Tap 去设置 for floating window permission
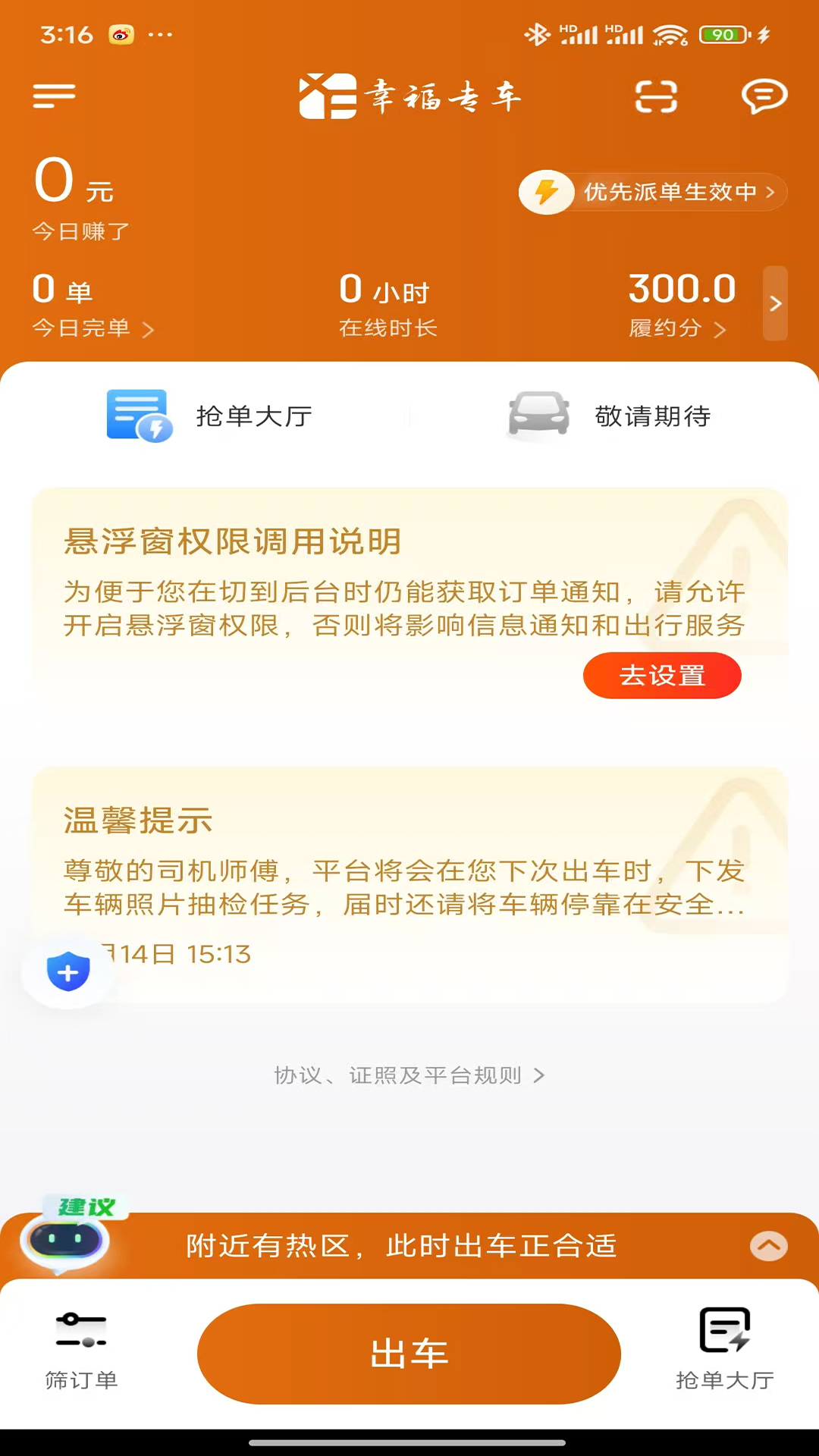Image resolution: width=819 pixels, height=1456 pixels. [x=661, y=675]
